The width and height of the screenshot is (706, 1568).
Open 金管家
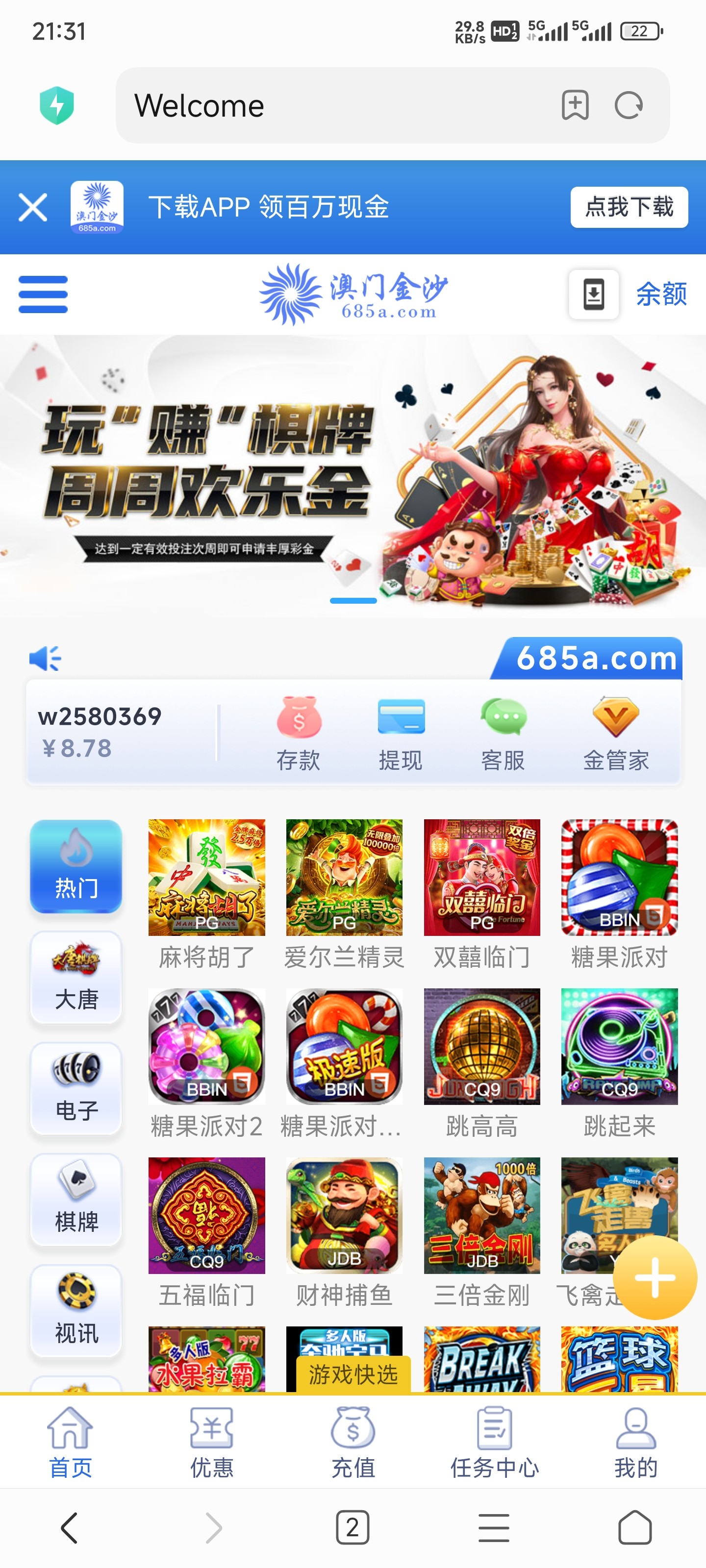pos(616,733)
